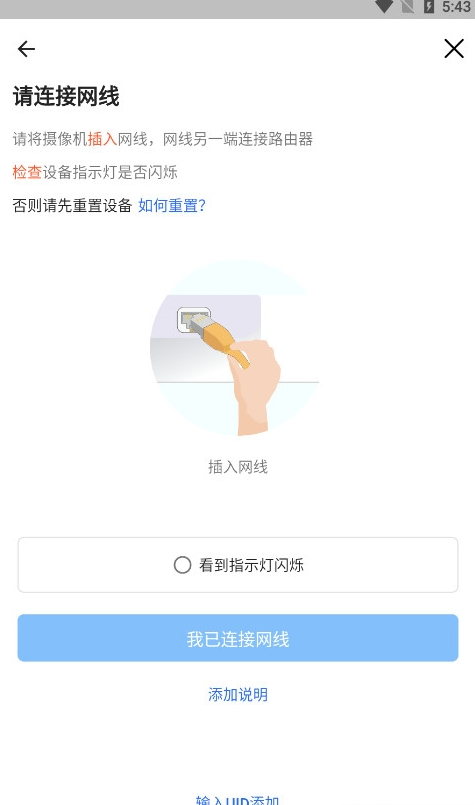
Task: Open the 如何重置? link
Action: (x=172, y=205)
